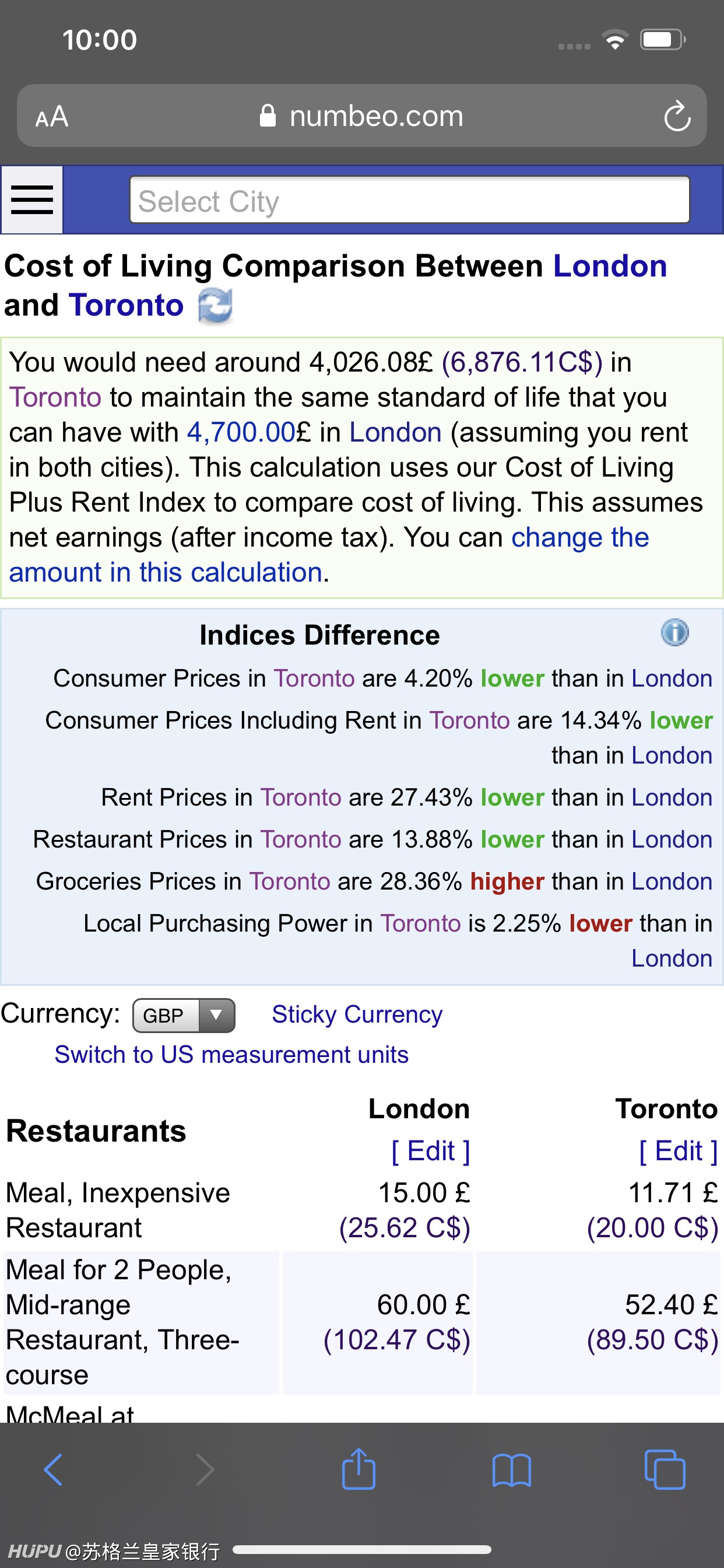The height and width of the screenshot is (1568, 724).
Task: Open the GBP currency dropdown
Action: pos(184,1016)
